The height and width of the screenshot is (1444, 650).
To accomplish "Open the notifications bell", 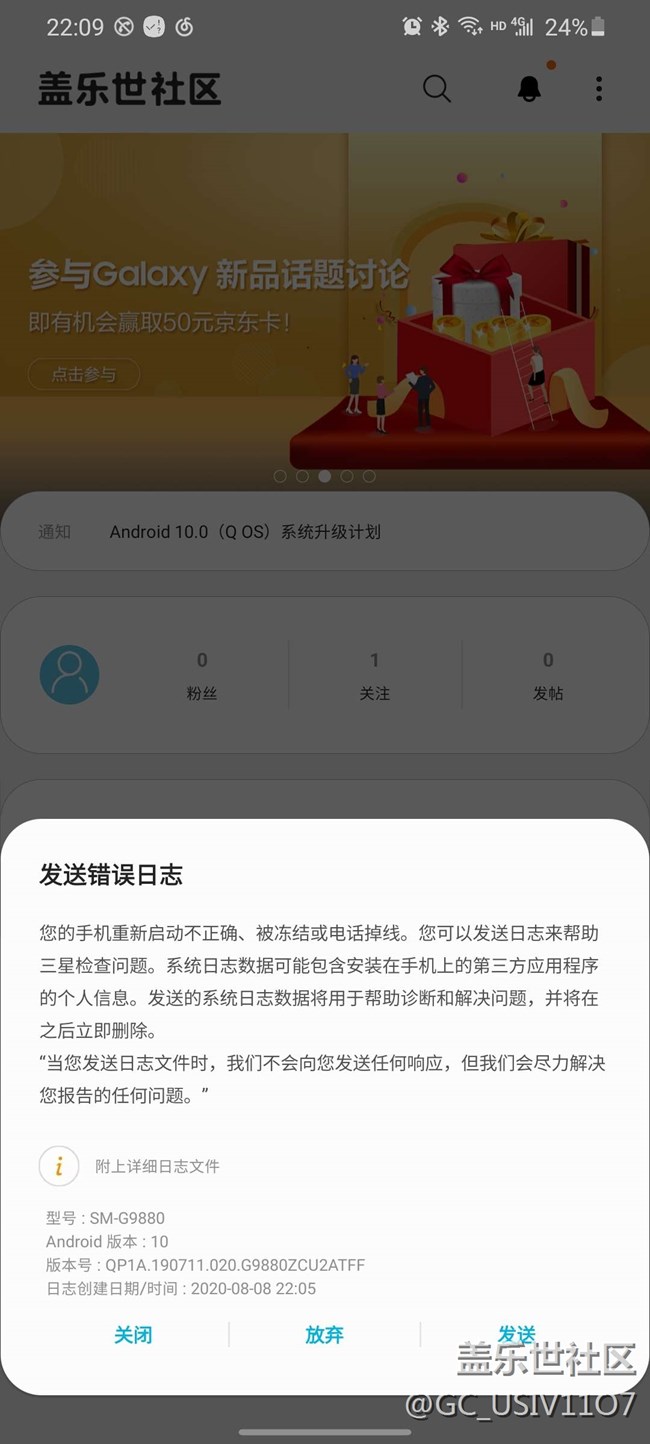I will click(x=529, y=89).
